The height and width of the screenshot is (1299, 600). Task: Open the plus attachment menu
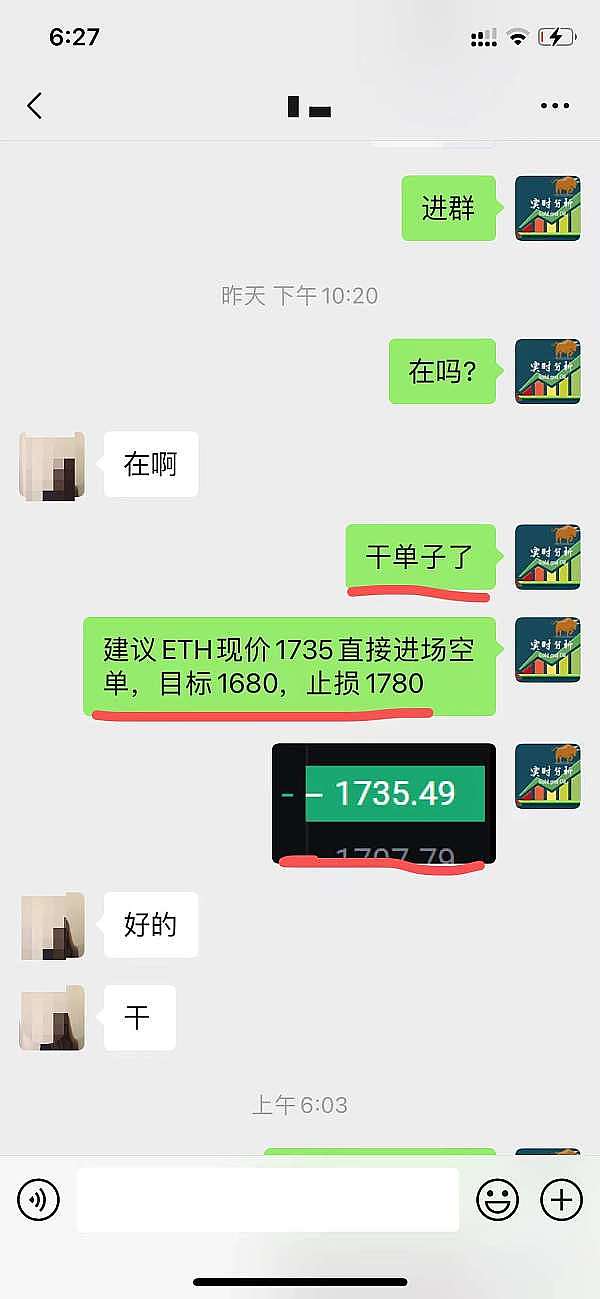tap(561, 1198)
